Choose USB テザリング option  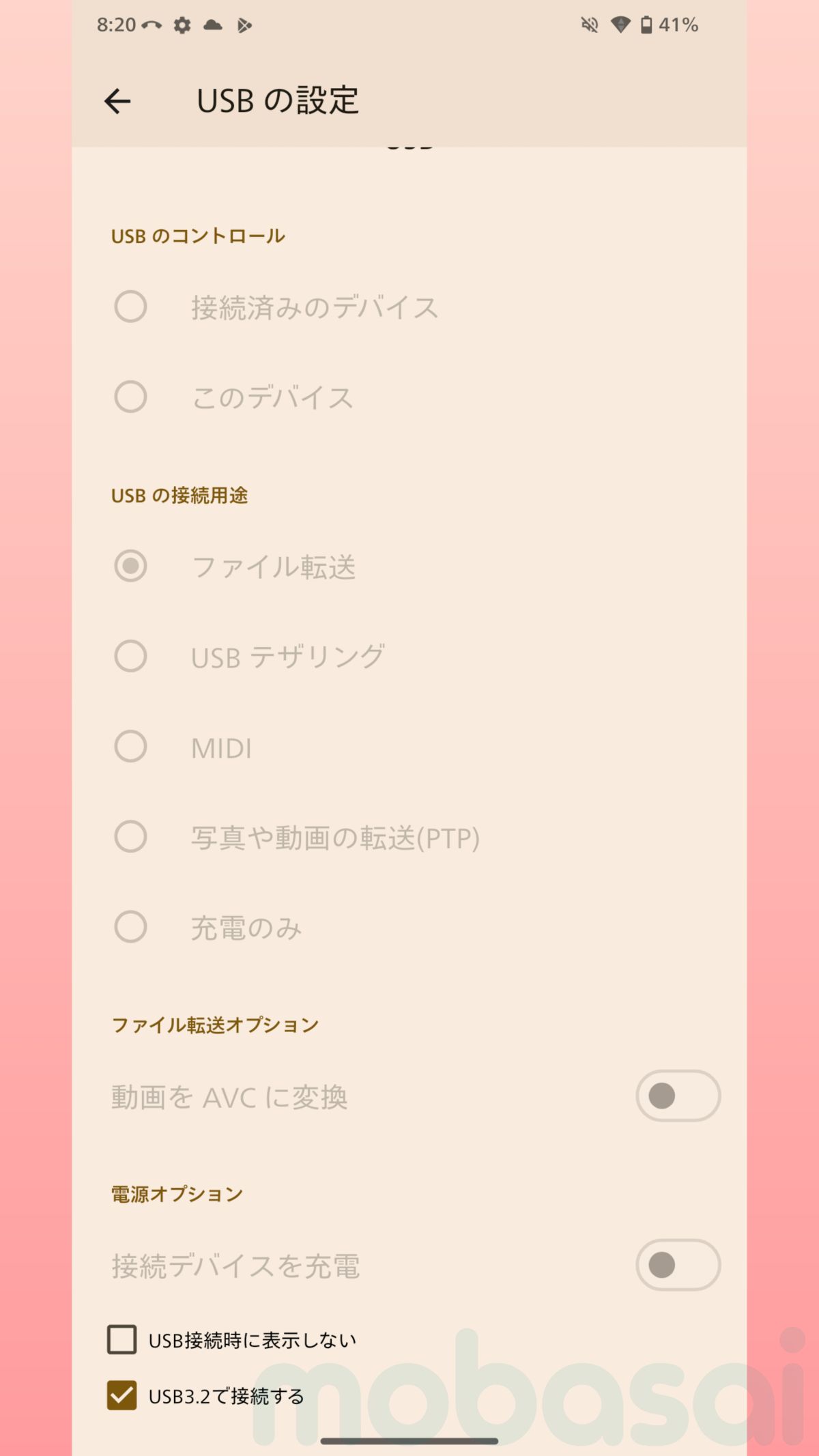tap(130, 656)
